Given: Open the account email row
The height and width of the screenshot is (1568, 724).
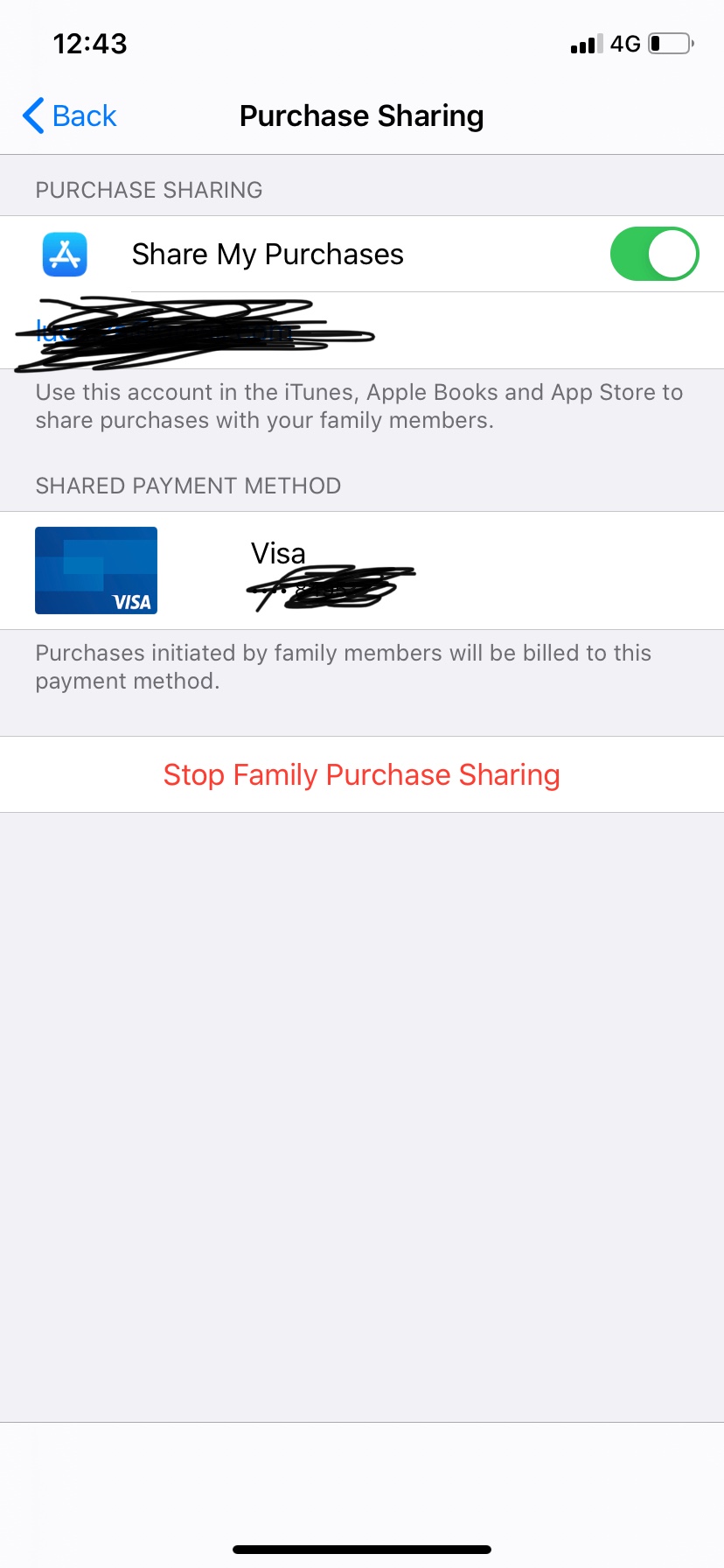Looking at the screenshot, I should pyautogui.click(x=361, y=331).
